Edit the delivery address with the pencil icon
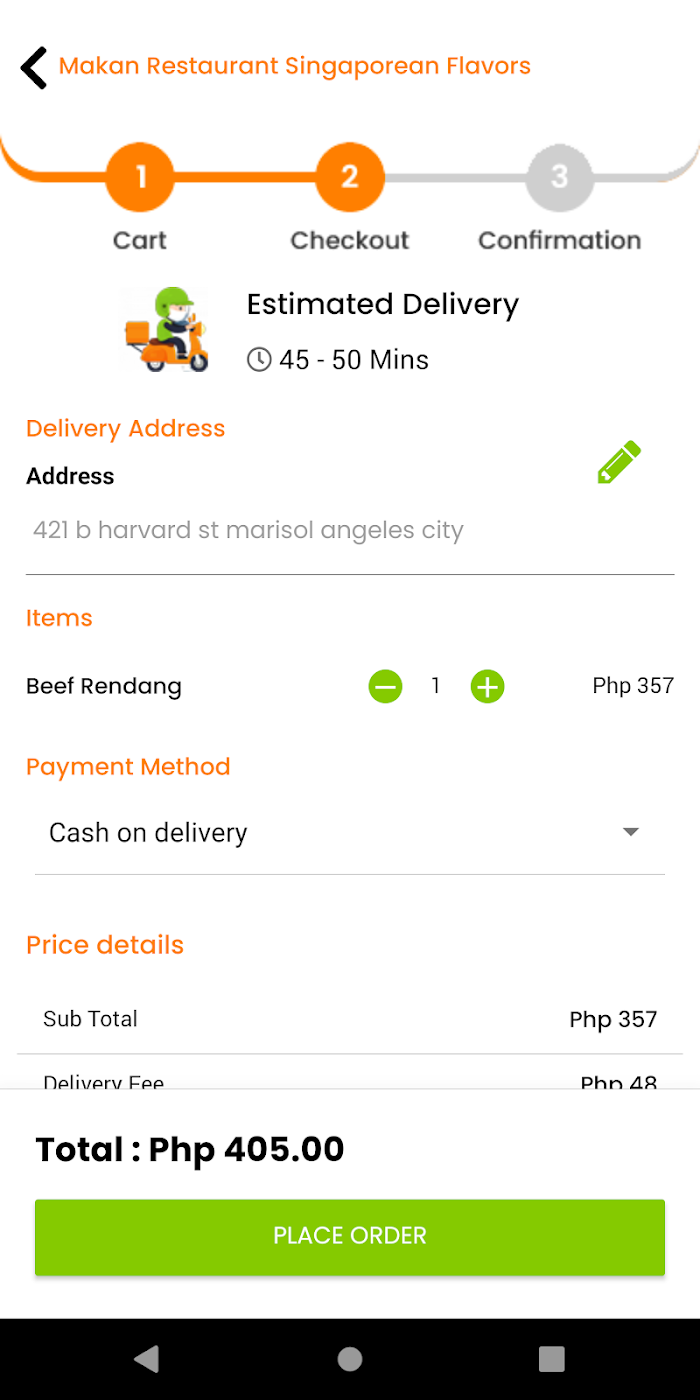700x1400 pixels. tap(619, 463)
